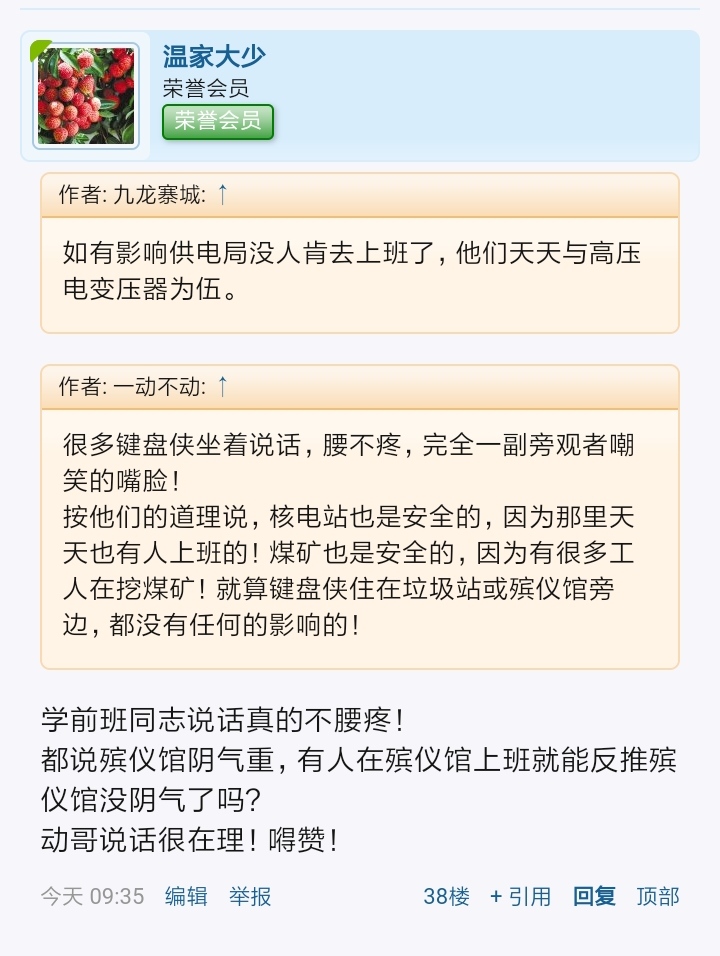720x956 pixels.
Task: Jump to 一动不动's original quoted post arrow
Action: 222,386
